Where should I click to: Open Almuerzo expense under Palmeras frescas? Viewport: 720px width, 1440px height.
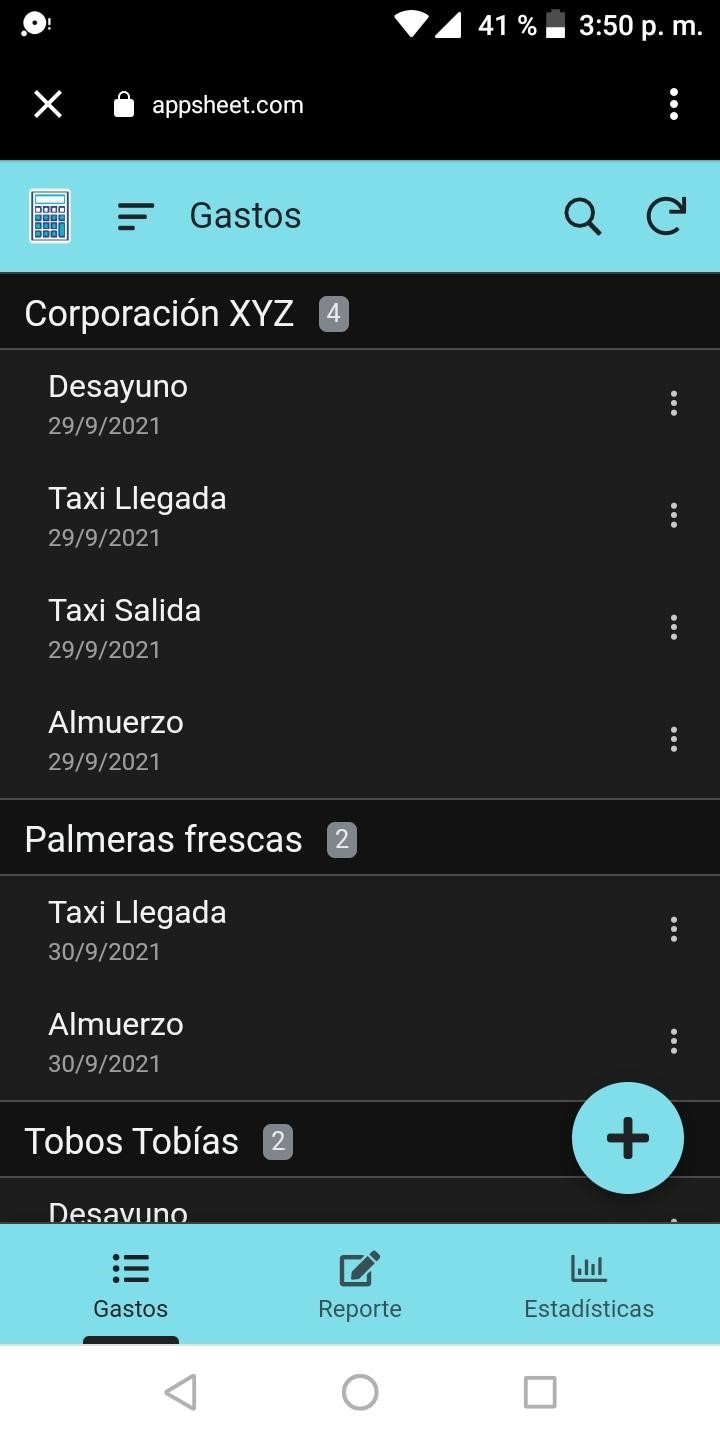(x=300, y=1042)
